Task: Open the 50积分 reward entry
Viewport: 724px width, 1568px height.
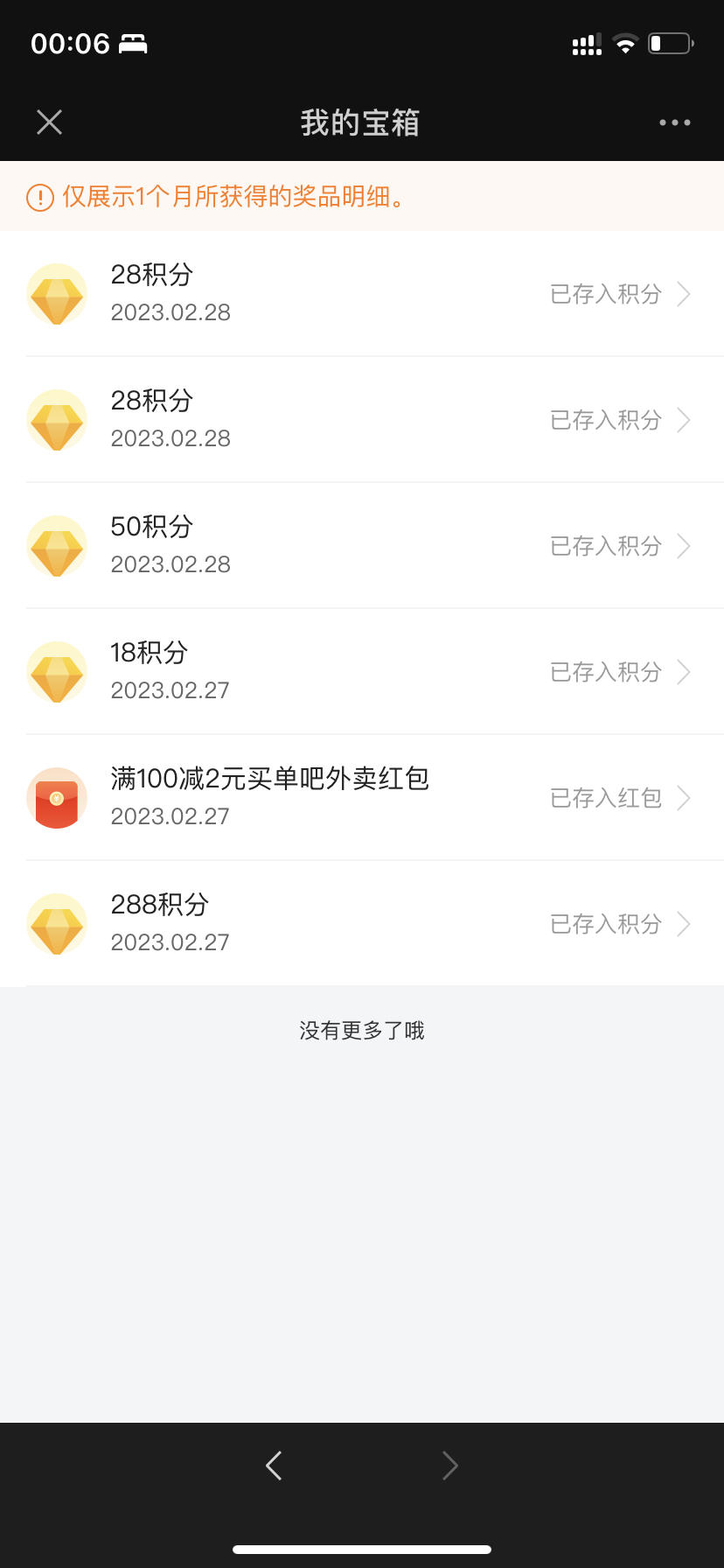Action: tap(362, 546)
